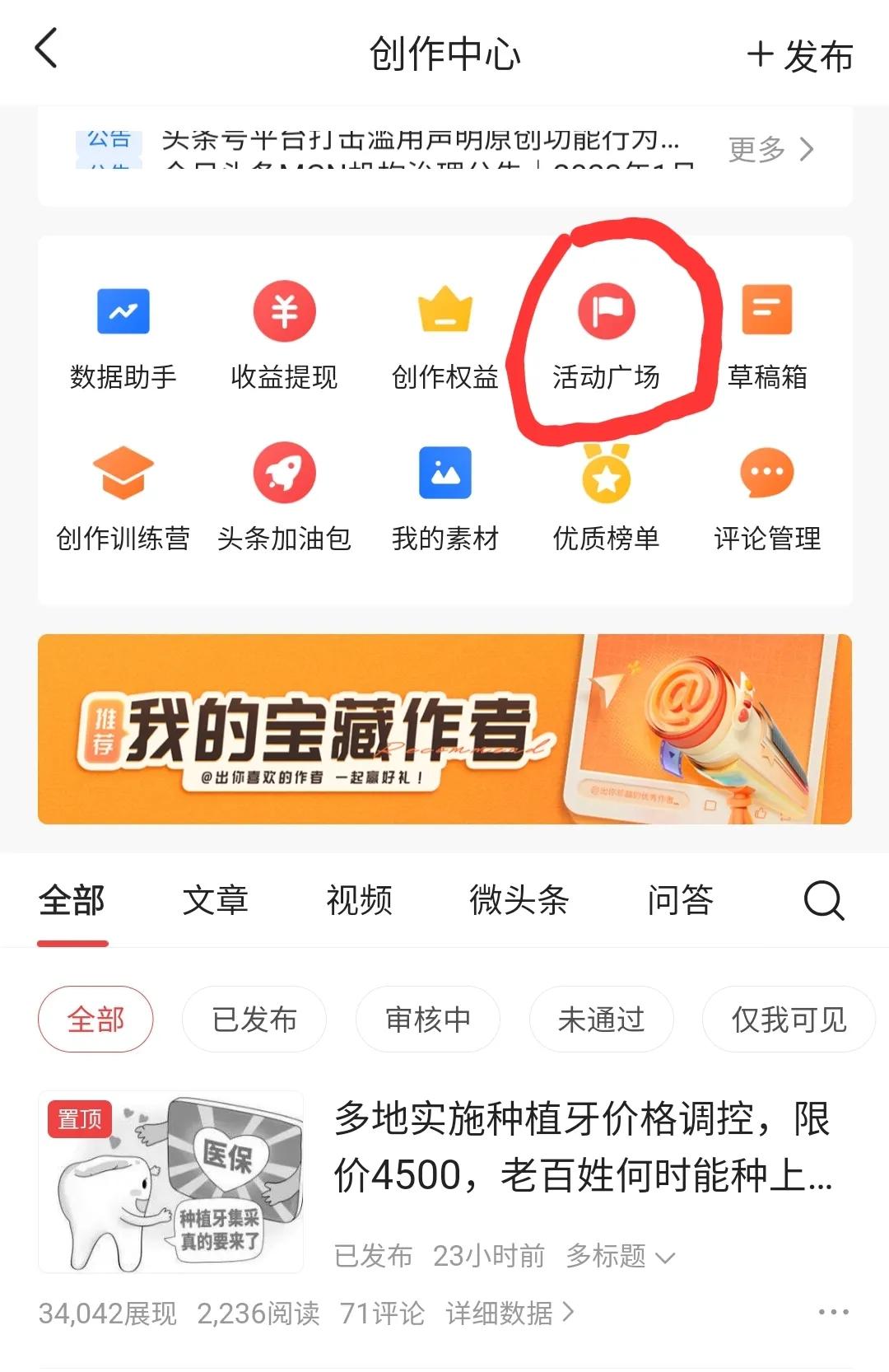This screenshot has height=1372, width=889.
Task: Select the 已发布 published filter
Action: (x=254, y=1020)
